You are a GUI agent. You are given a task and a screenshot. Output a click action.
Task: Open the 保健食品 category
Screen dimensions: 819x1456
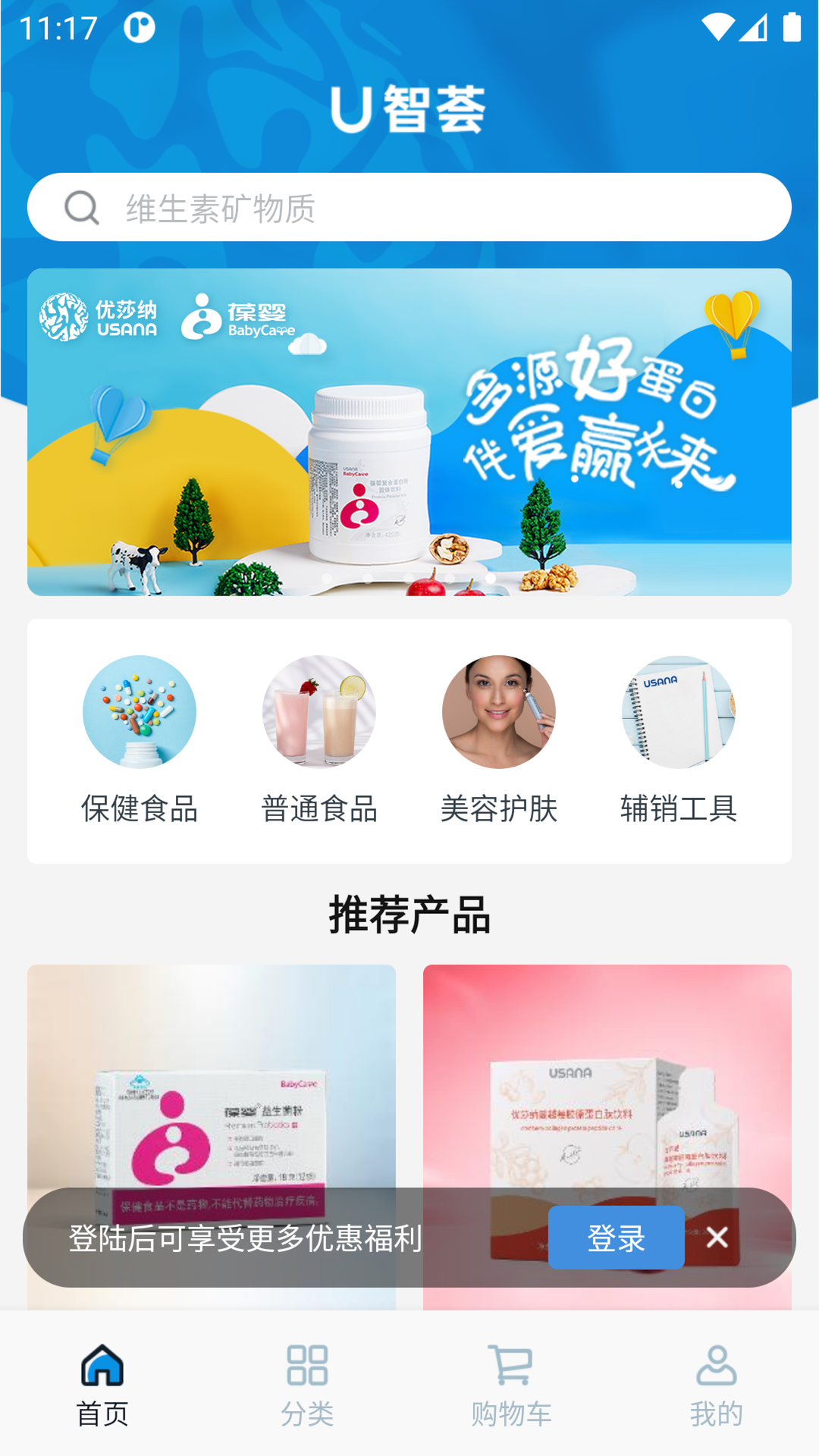click(x=140, y=739)
